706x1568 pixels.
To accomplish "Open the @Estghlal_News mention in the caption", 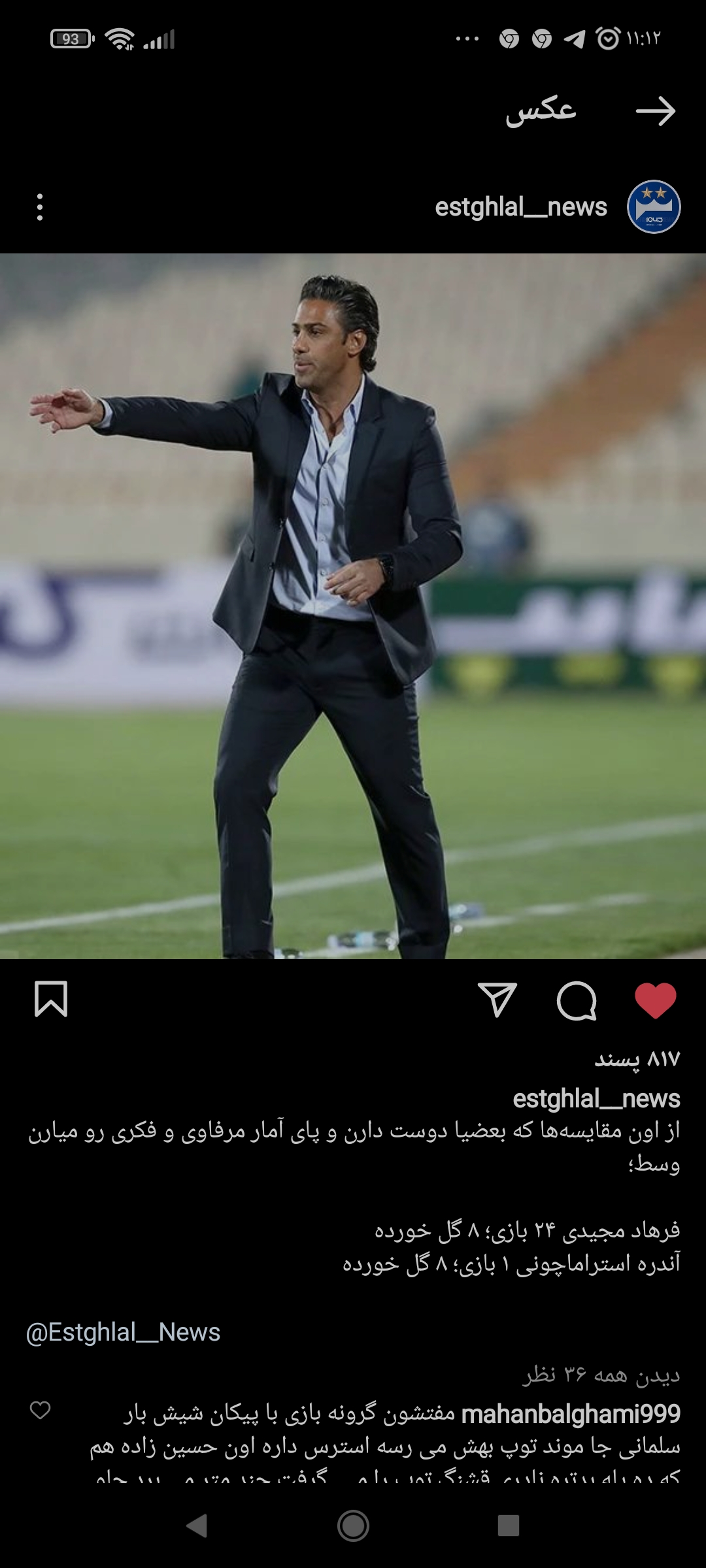I will 123,1332.
